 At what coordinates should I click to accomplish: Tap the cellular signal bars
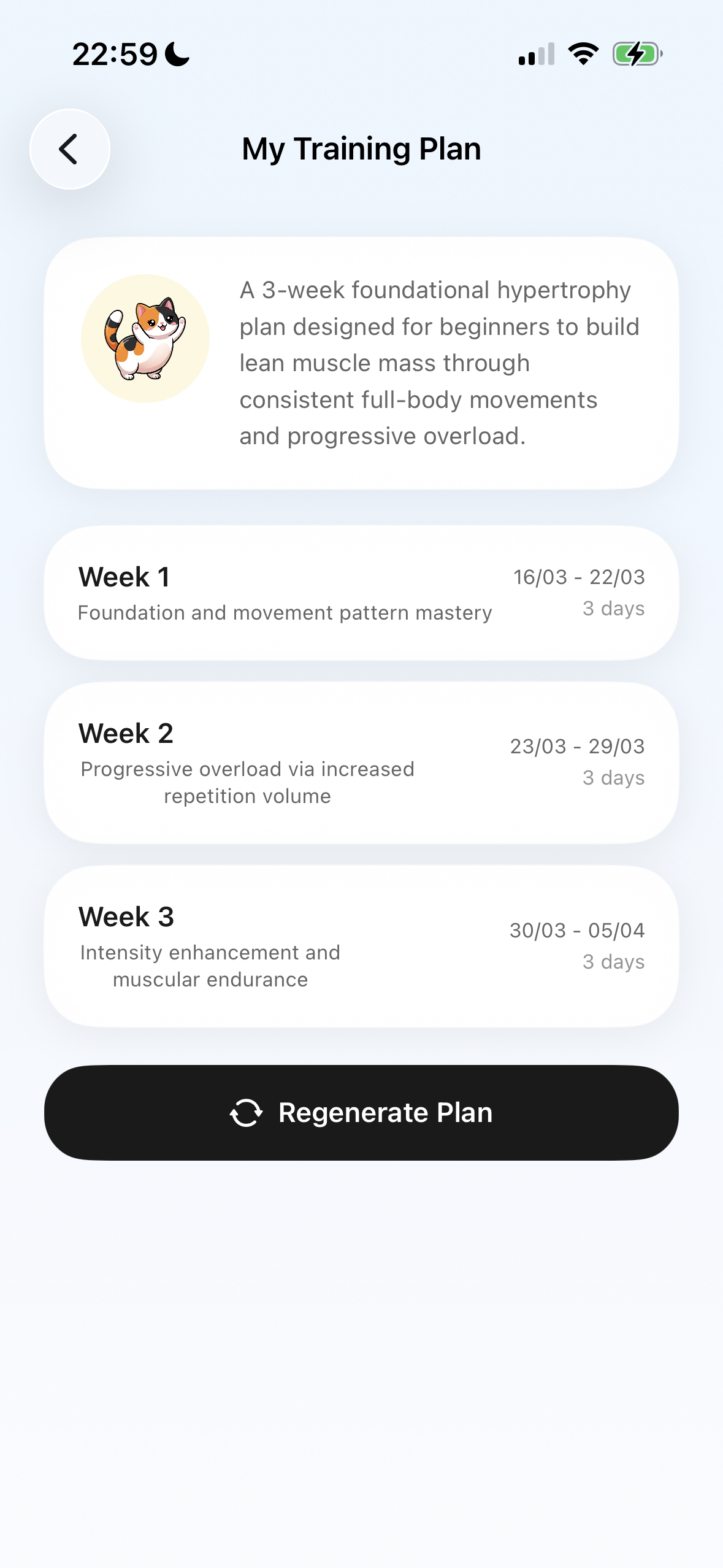pos(536,55)
